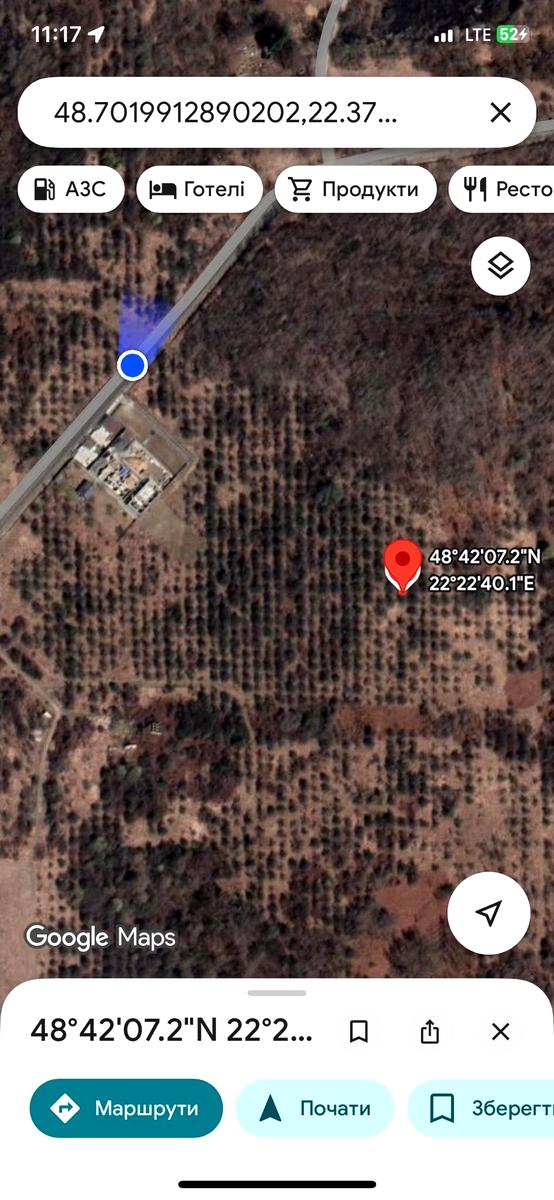This screenshot has width=554, height=1200.
Task: Close the place info panel
Action: click(501, 1032)
